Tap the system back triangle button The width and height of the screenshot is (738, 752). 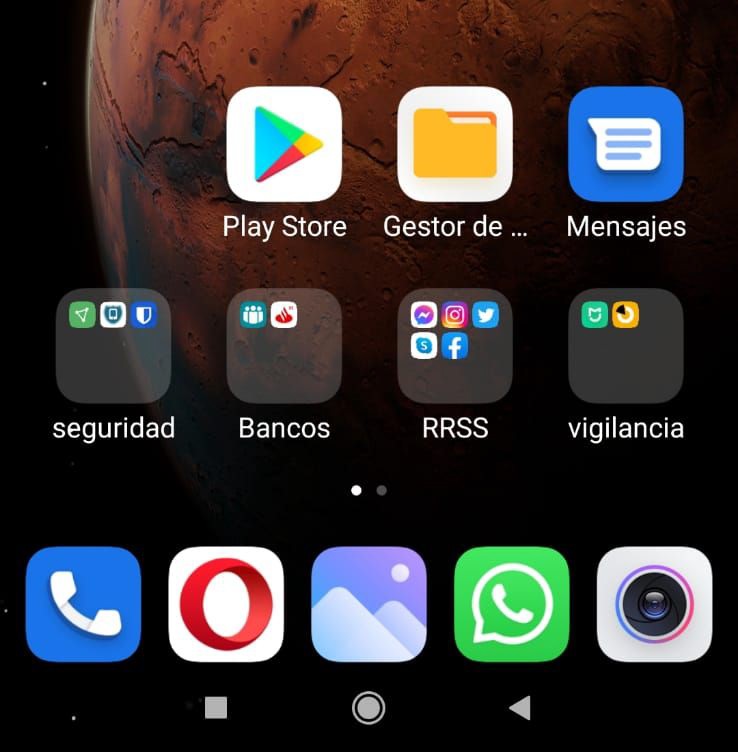[520, 708]
